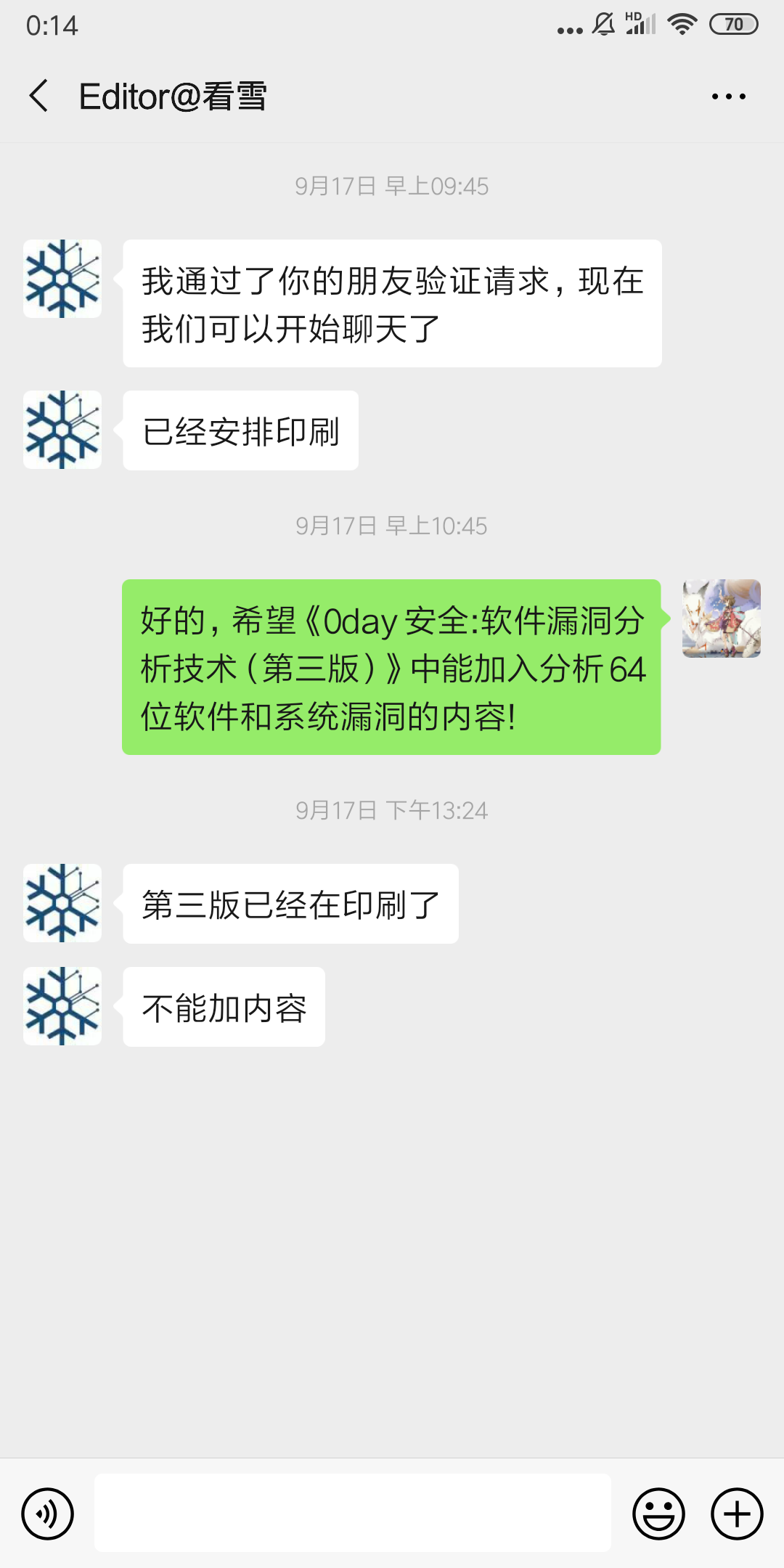View my own profile avatar
This screenshot has width=784, height=1568.
click(721, 618)
